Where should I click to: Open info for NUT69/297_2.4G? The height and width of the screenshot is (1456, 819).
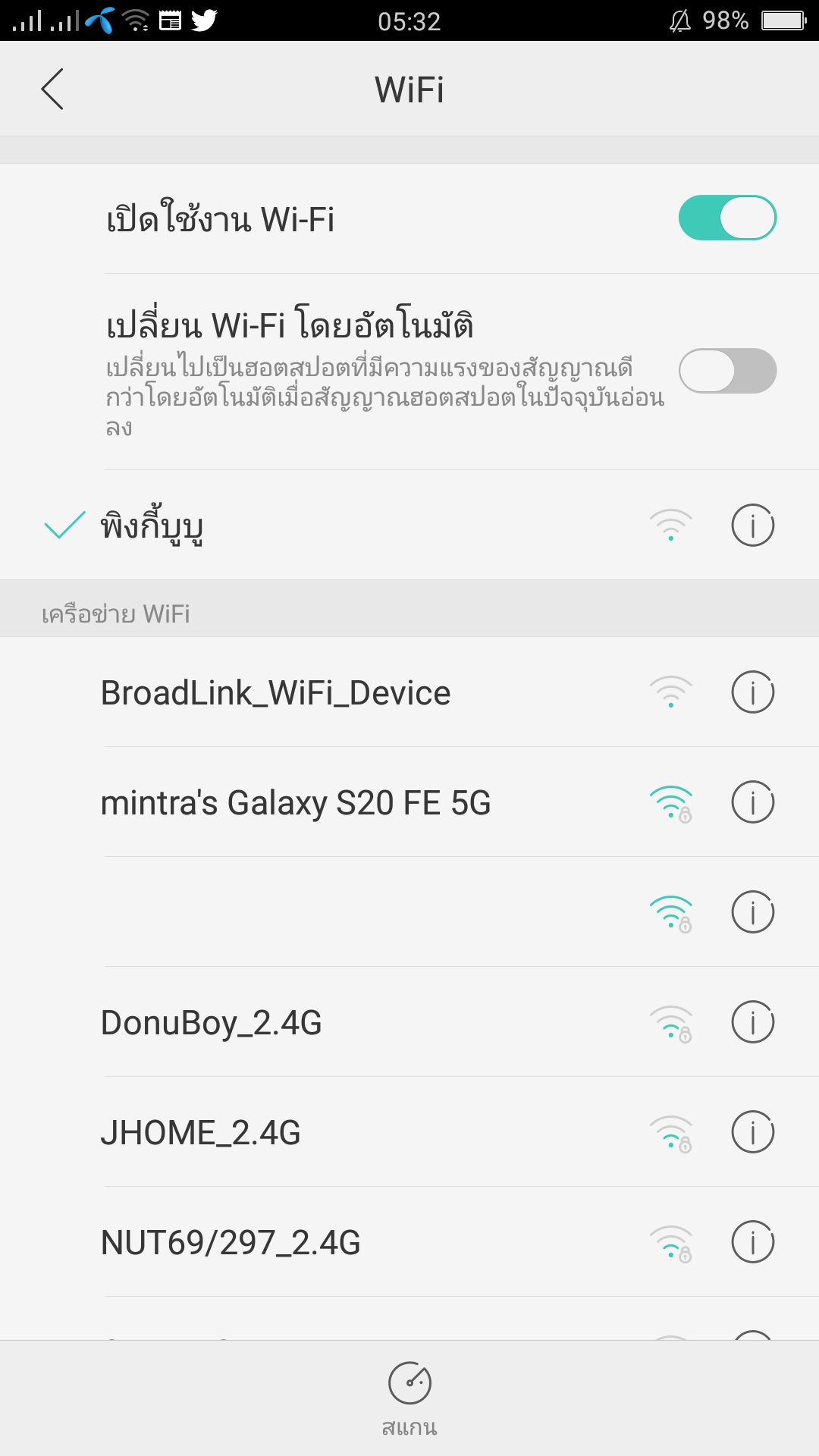point(752,1242)
